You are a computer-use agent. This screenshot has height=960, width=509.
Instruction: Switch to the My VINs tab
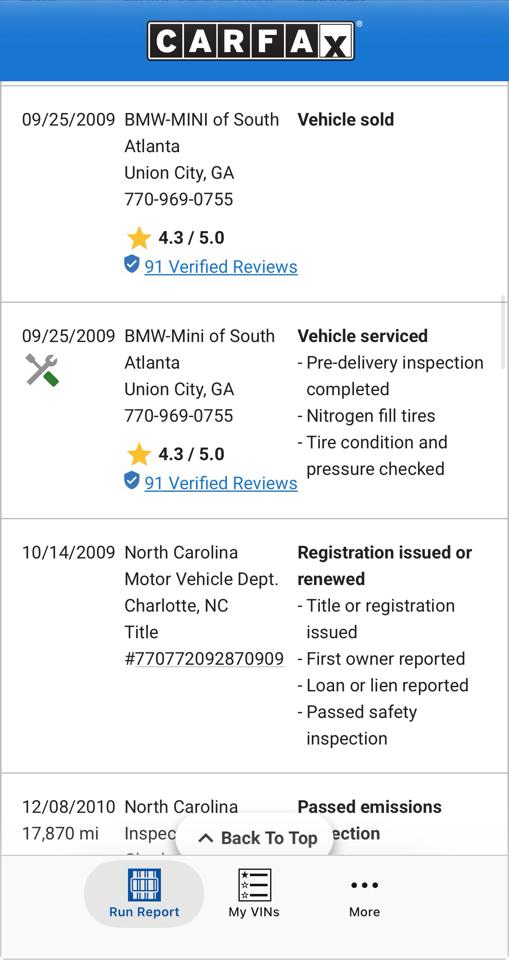coord(254,893)
